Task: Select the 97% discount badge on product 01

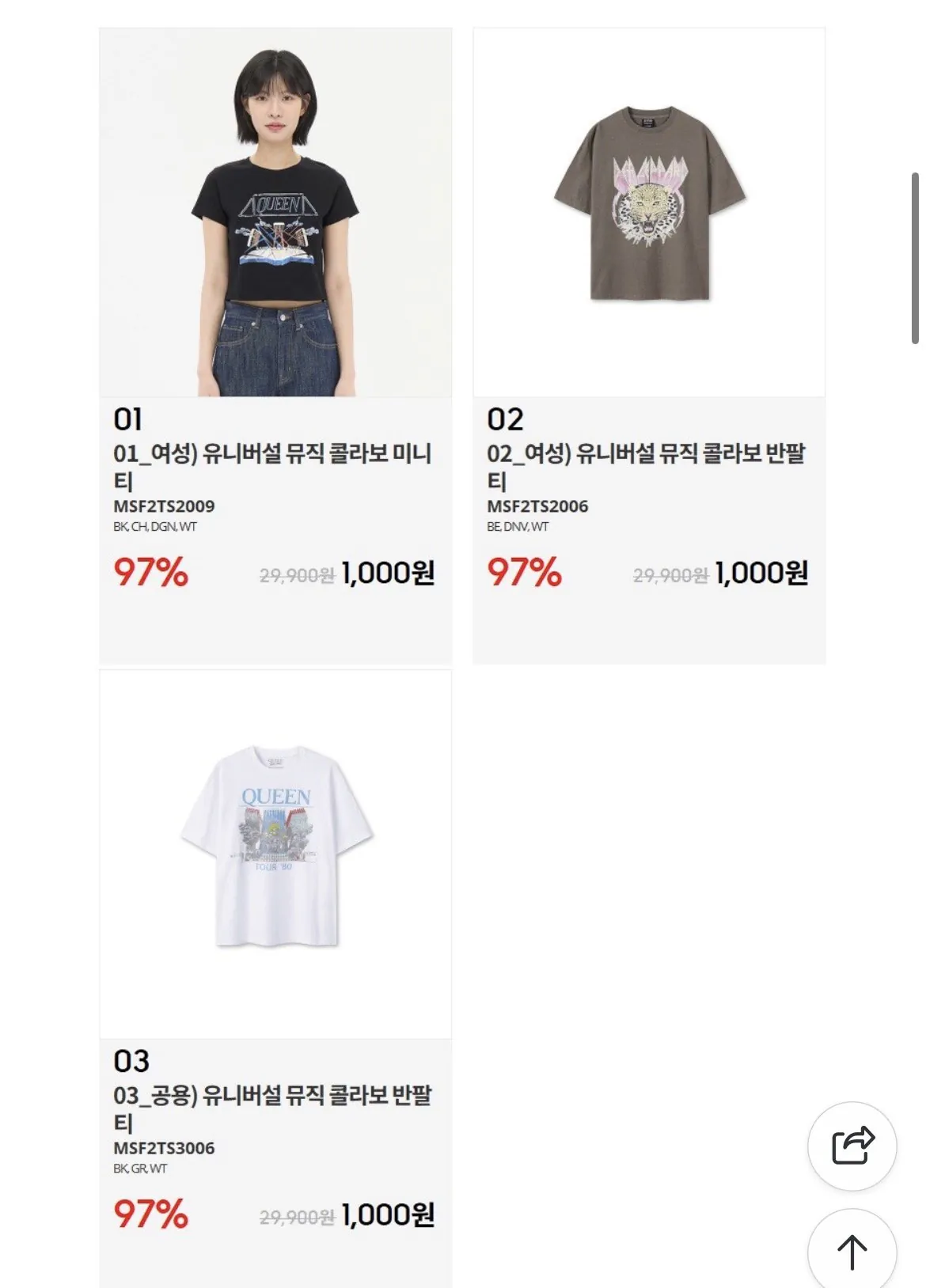Action: (150, 571)
